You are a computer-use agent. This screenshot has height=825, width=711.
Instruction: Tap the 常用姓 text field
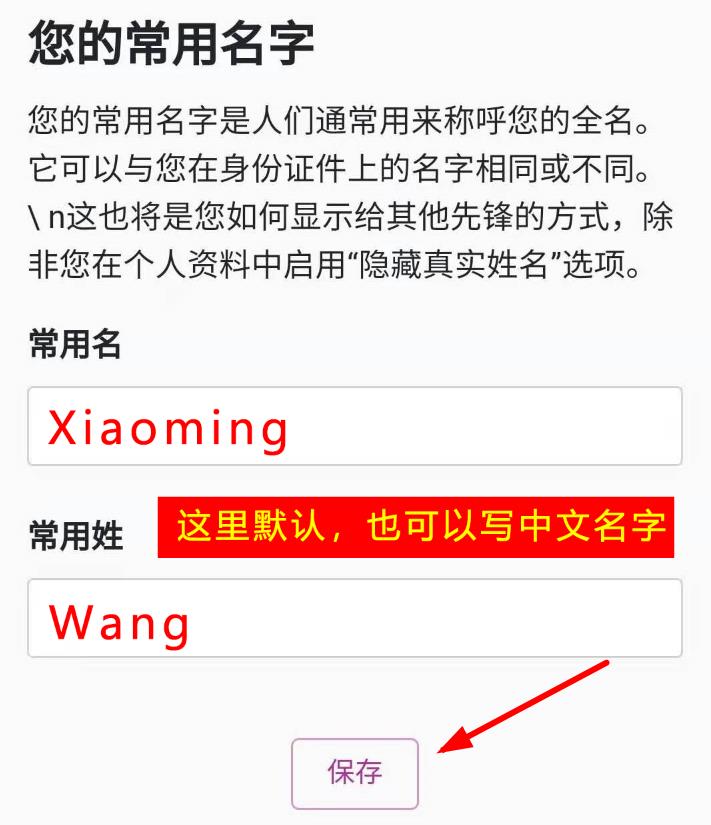point(354,619)
